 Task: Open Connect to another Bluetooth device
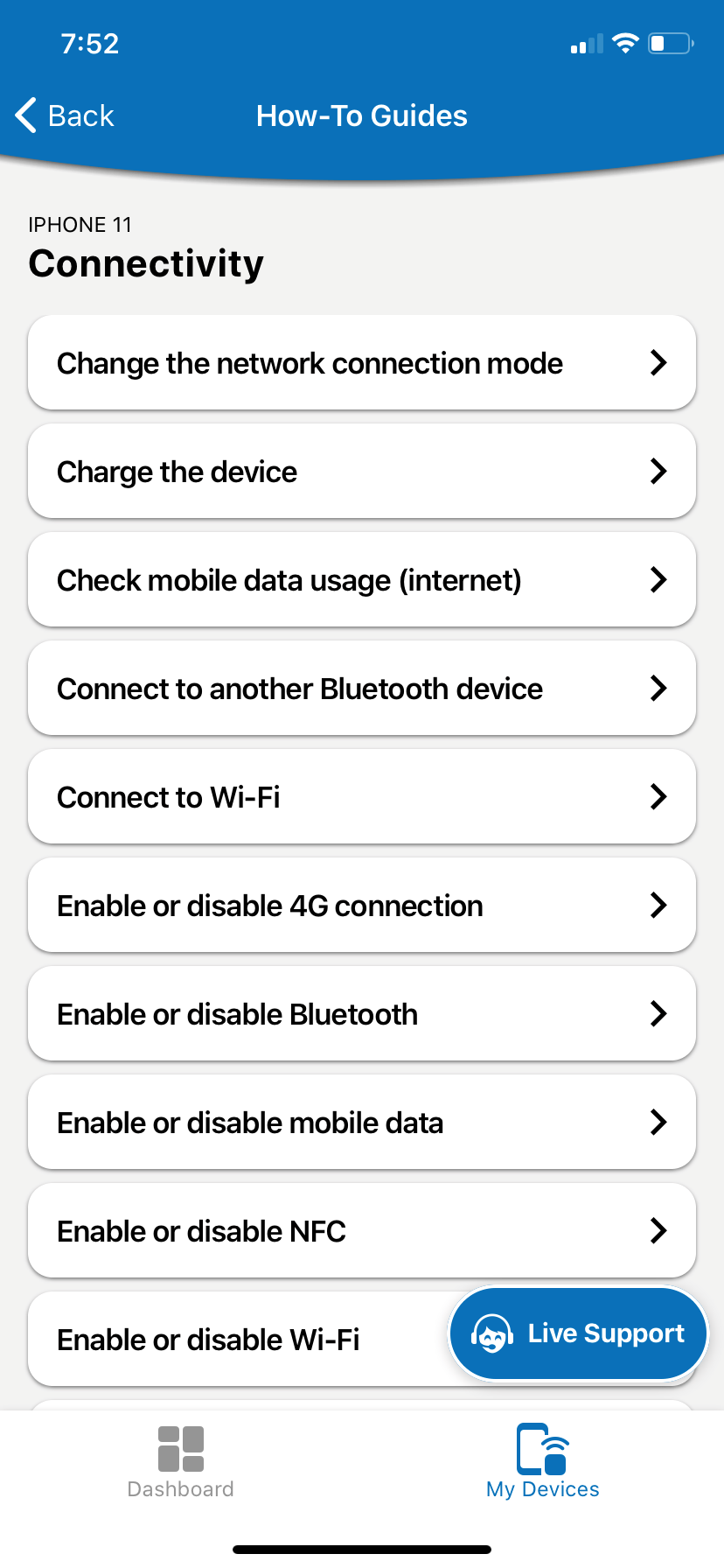coord(362,689)
